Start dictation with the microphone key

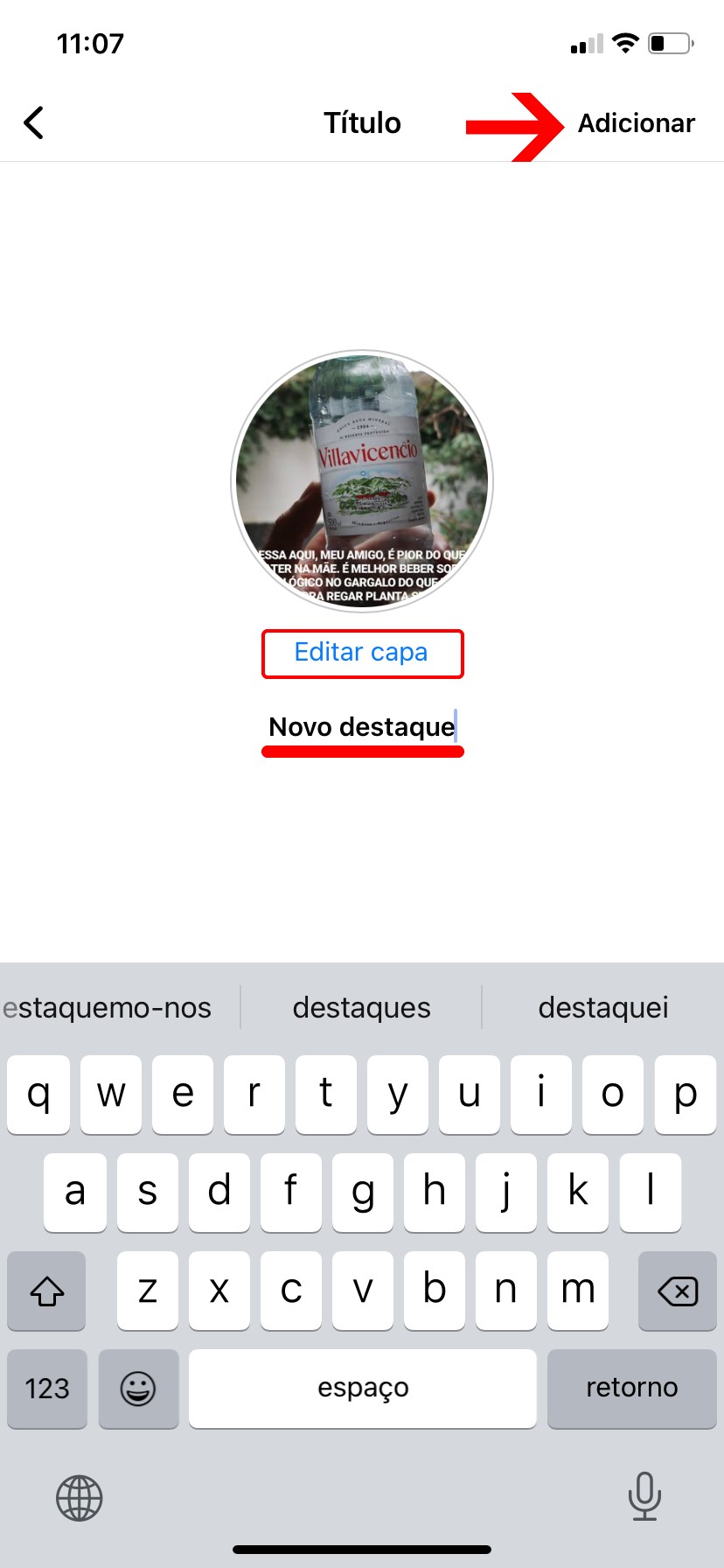[x=644, y=1496]
